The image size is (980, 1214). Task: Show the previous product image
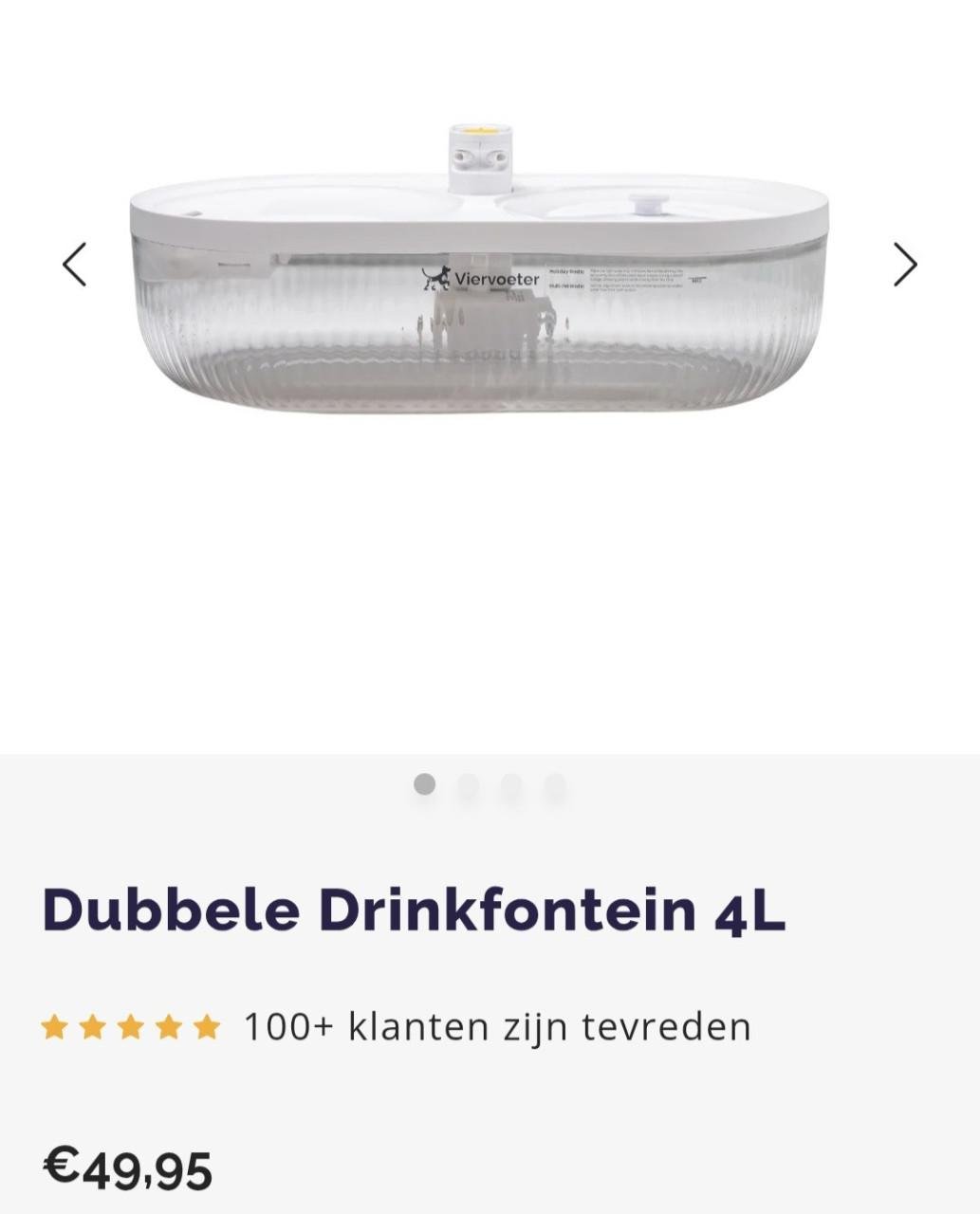click(74, 265)
